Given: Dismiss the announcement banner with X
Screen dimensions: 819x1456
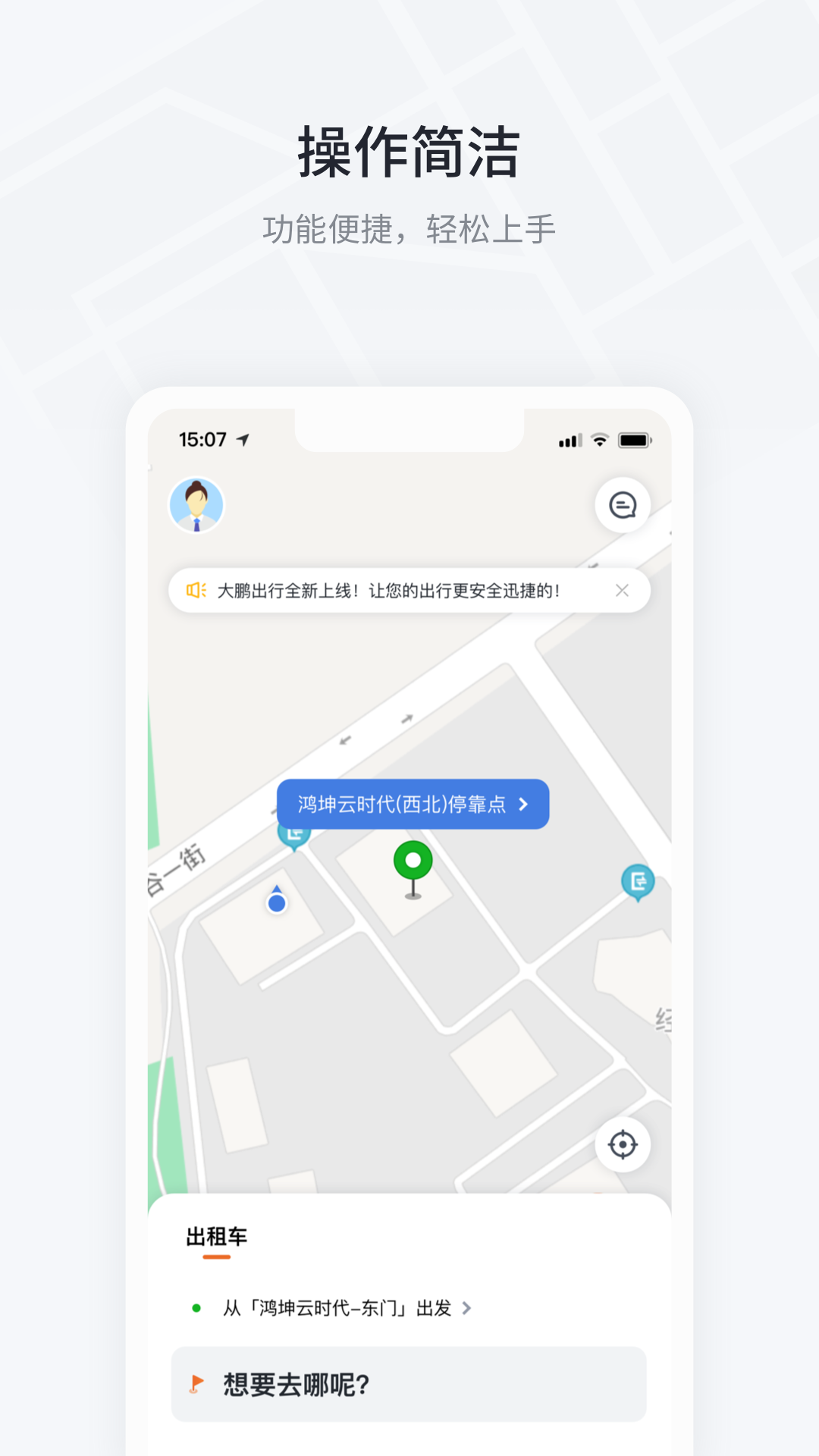Looking at the screenshot, I should pyautogui.click(x=623, y=589).
